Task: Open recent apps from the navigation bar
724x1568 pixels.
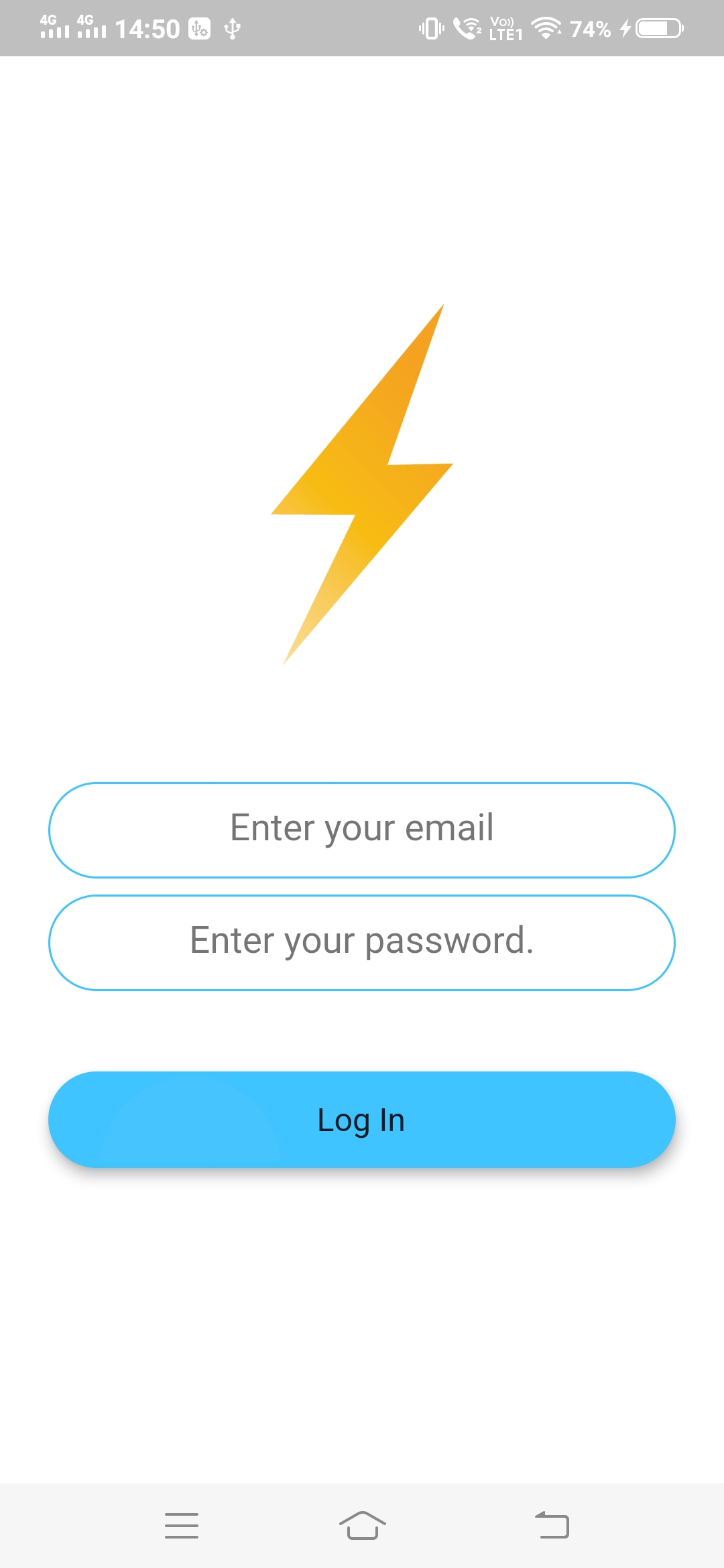Action: pyautogui.click(x=182, y=1525)
